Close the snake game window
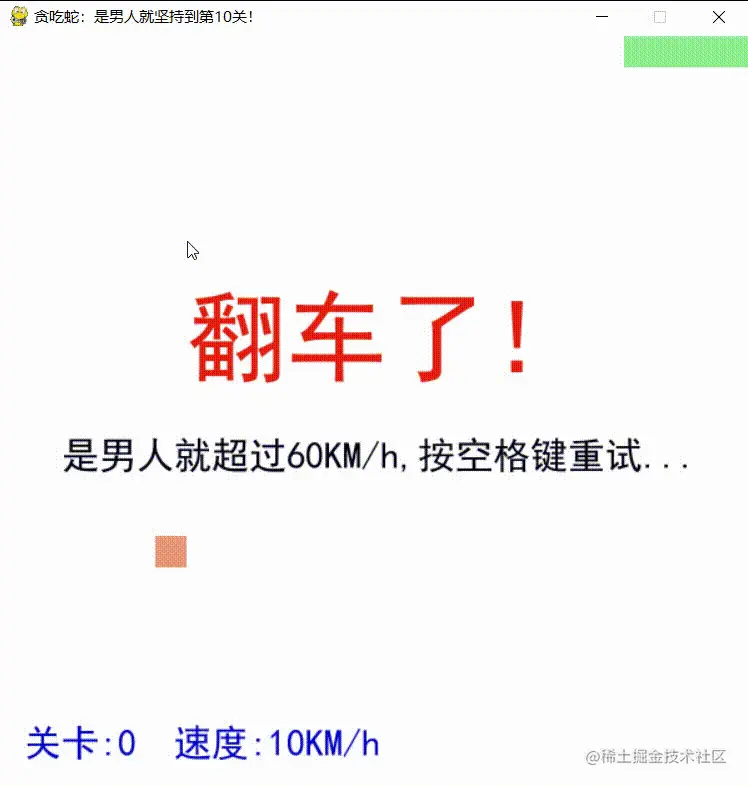 click(718, 17)
